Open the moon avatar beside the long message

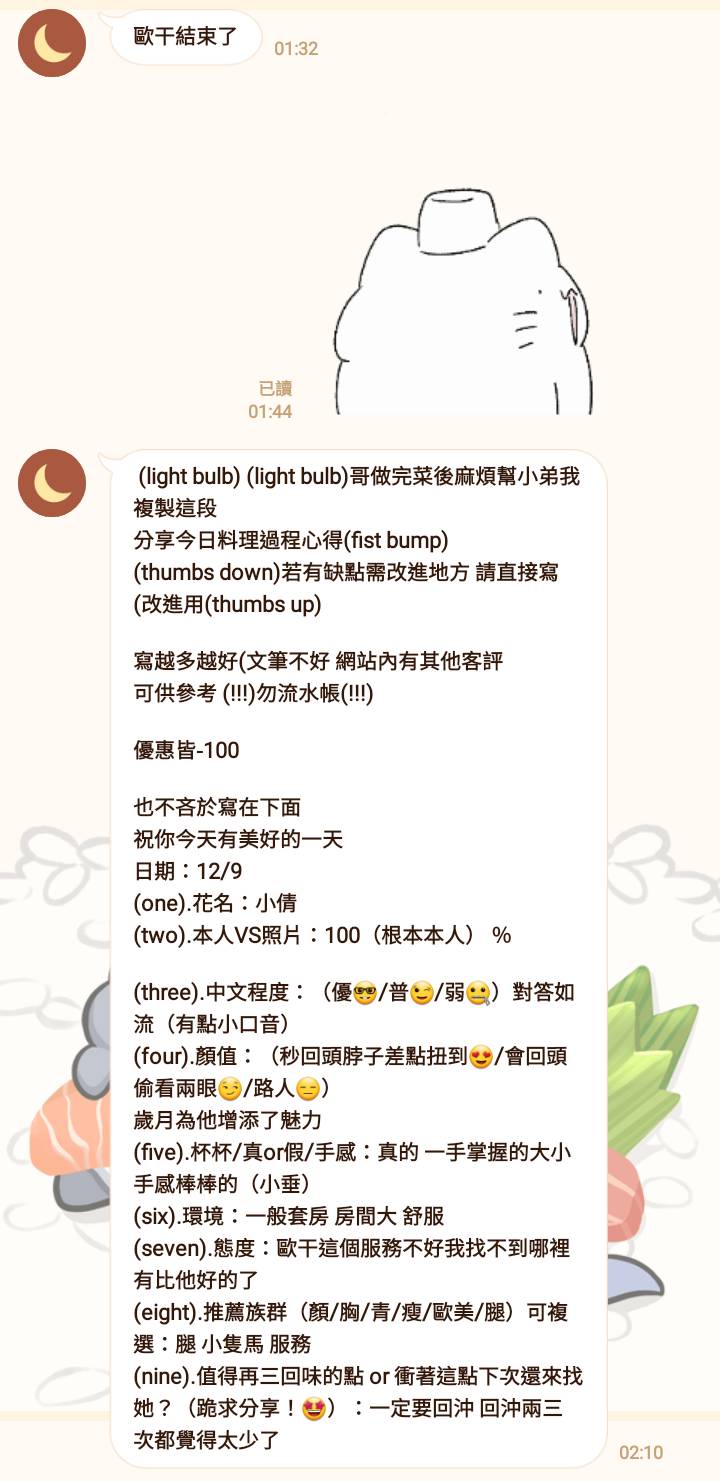pyautogui.click(x=52, y=483)
